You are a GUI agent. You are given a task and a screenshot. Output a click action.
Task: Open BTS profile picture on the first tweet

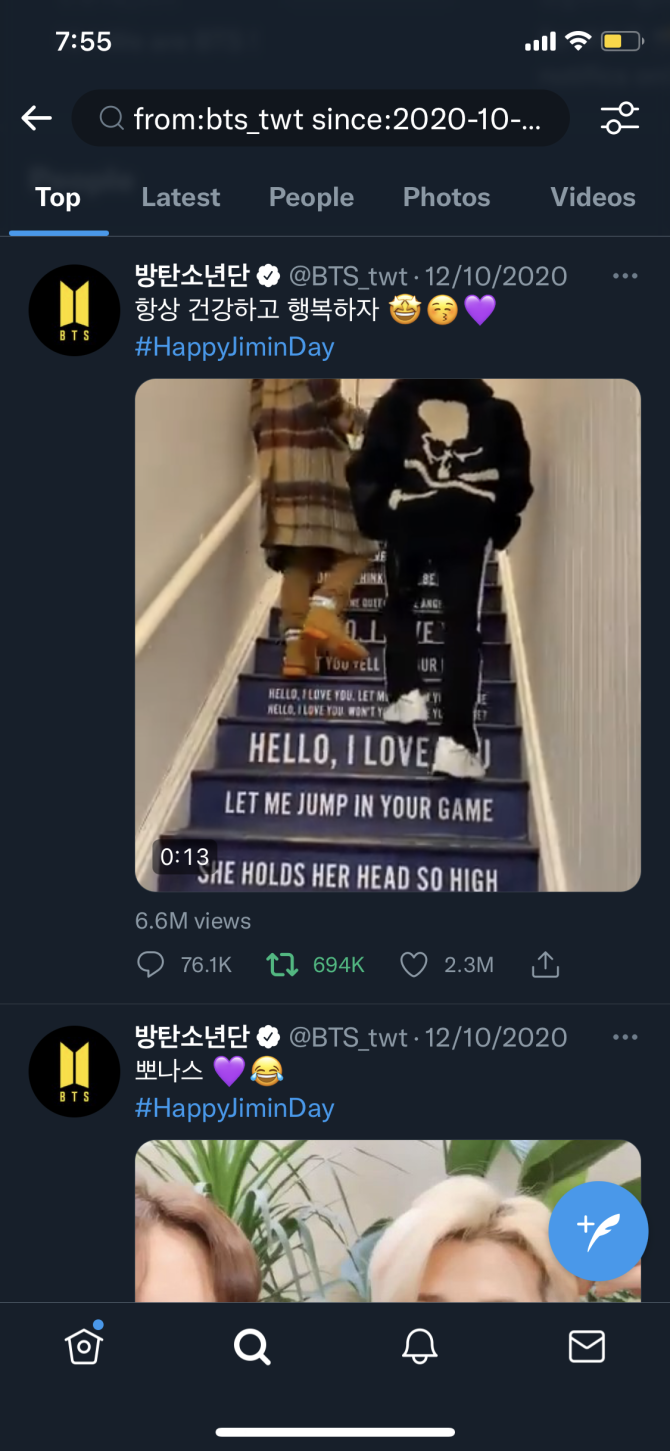pos(74,310)
